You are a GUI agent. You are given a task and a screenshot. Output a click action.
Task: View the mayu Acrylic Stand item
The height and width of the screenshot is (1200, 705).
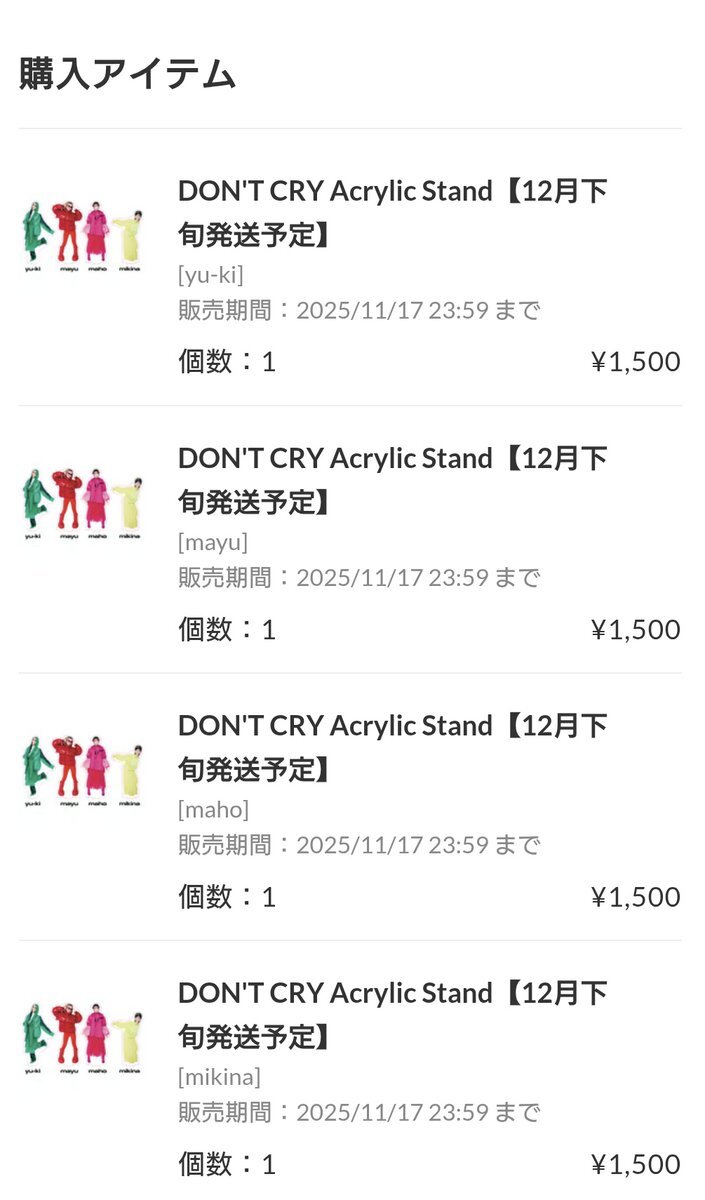pyautogui.click(x=392, y=480)
